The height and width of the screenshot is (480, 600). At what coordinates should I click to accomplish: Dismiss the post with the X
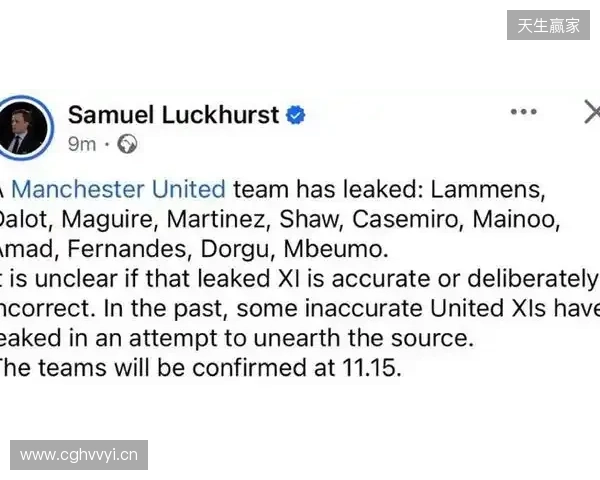[x=590, y=111]
